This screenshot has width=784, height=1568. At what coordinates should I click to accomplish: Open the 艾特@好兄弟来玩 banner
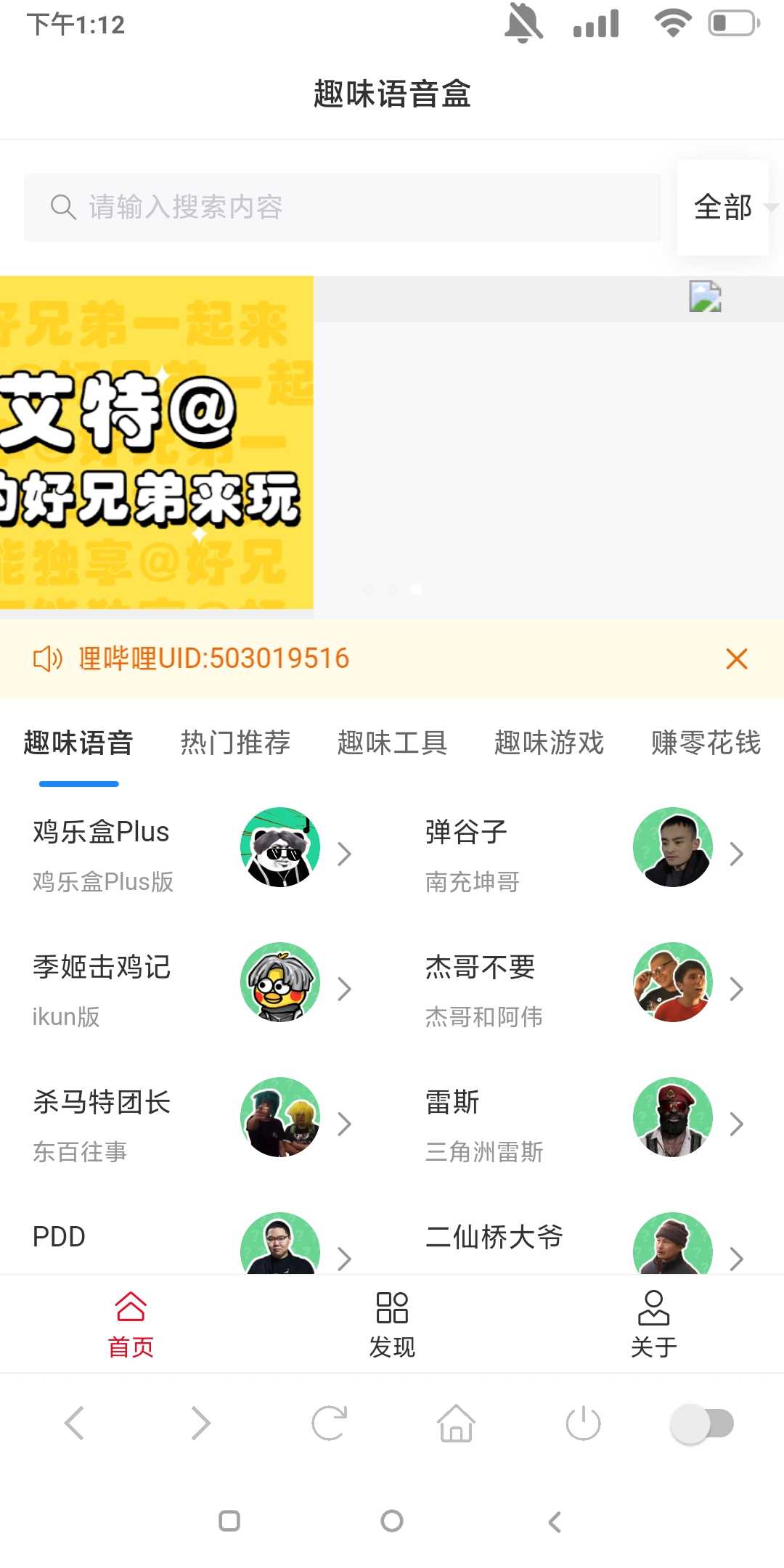point(156,443)
